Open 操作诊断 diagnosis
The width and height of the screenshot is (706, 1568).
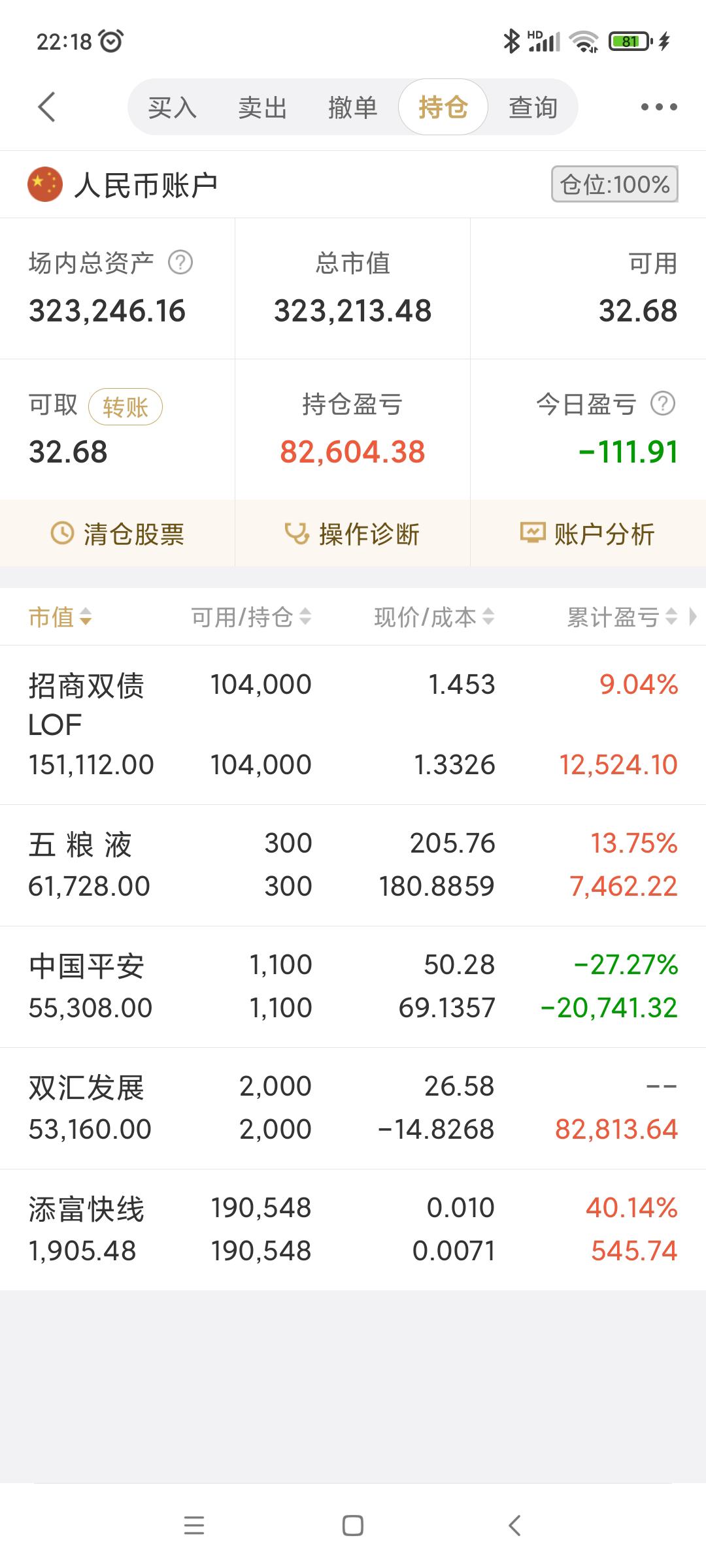[x=352, y=534]
